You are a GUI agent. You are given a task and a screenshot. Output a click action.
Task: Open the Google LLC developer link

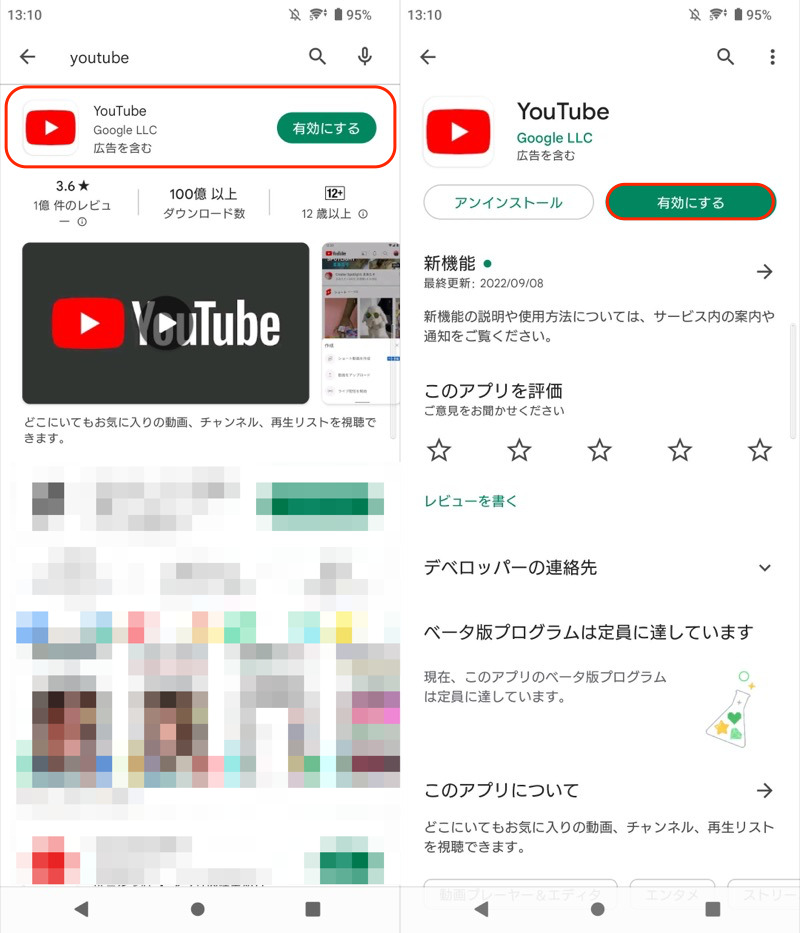[x=554, y=138]
